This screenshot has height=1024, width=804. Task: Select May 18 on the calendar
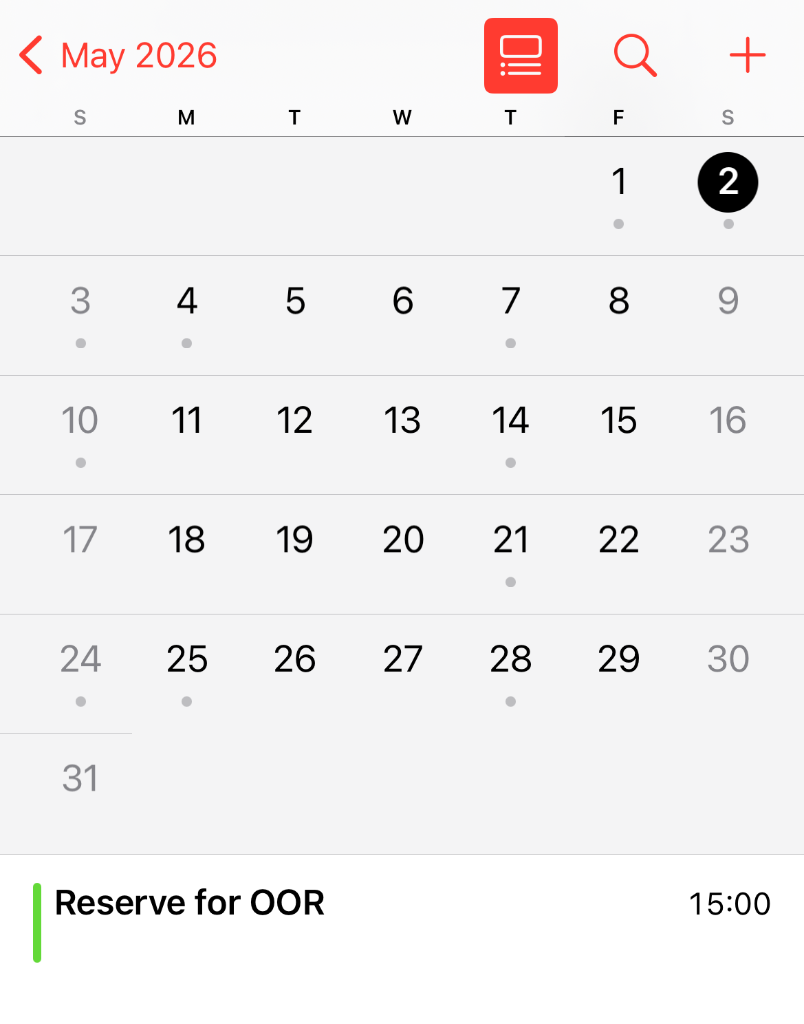187,540
